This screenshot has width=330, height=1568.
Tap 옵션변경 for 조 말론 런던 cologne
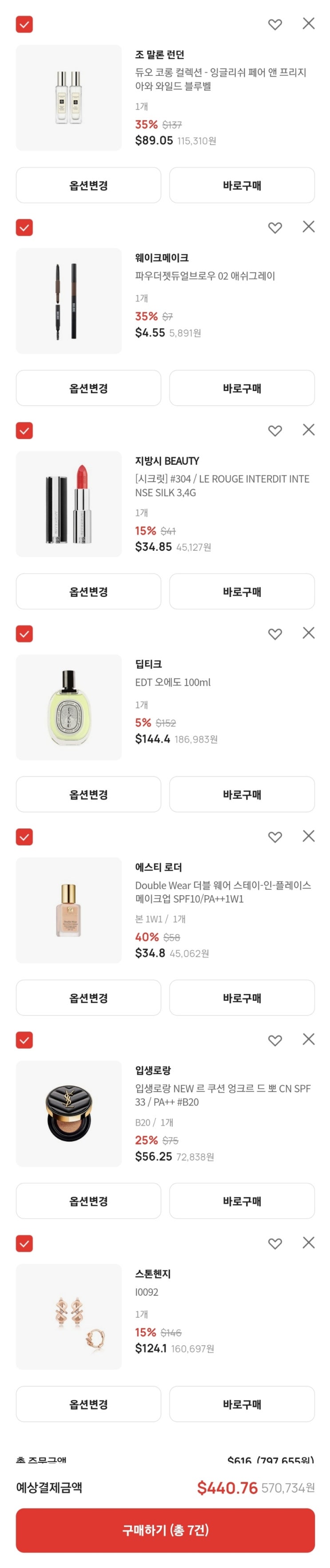pyautogui.click(x=88, y=185)
